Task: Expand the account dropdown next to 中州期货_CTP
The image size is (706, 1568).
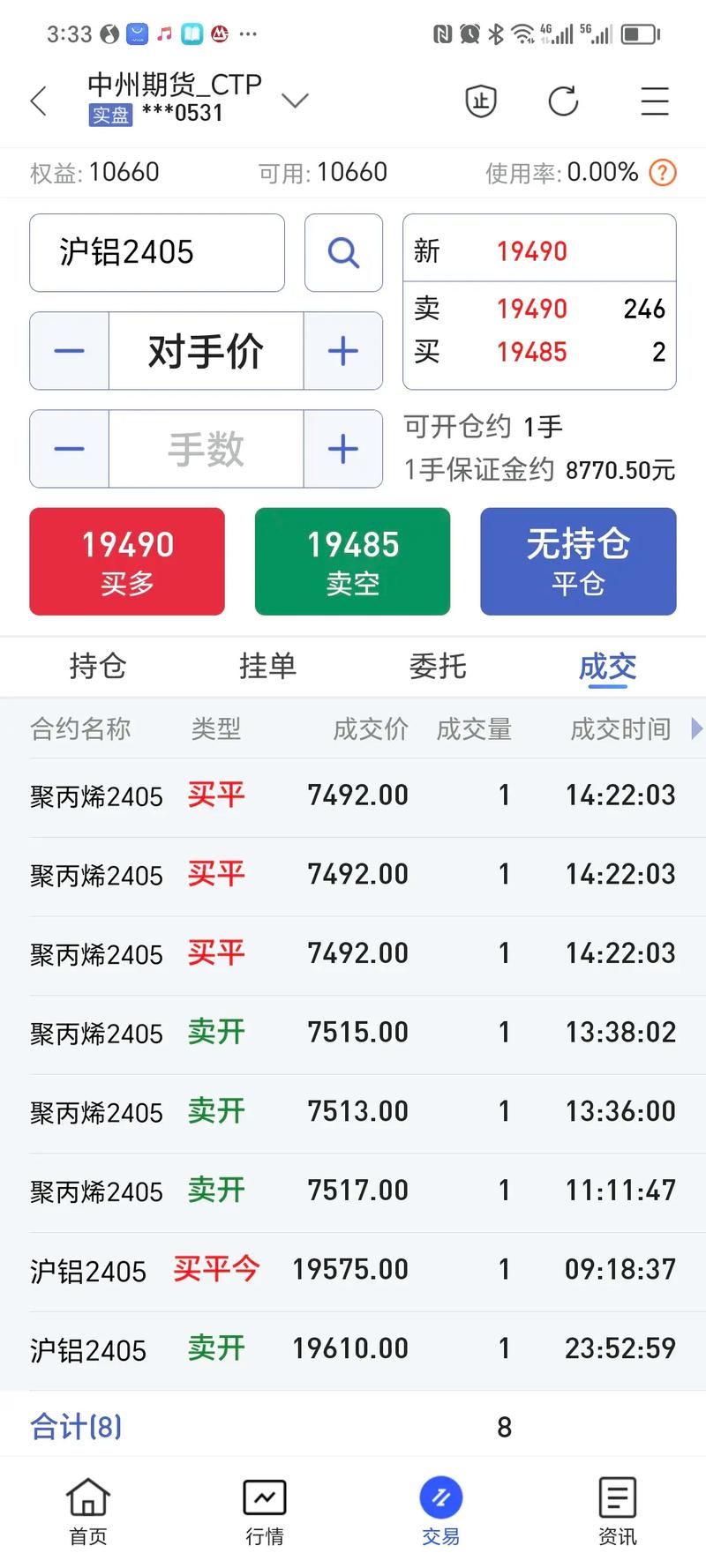Action: [x=296, y=101]
